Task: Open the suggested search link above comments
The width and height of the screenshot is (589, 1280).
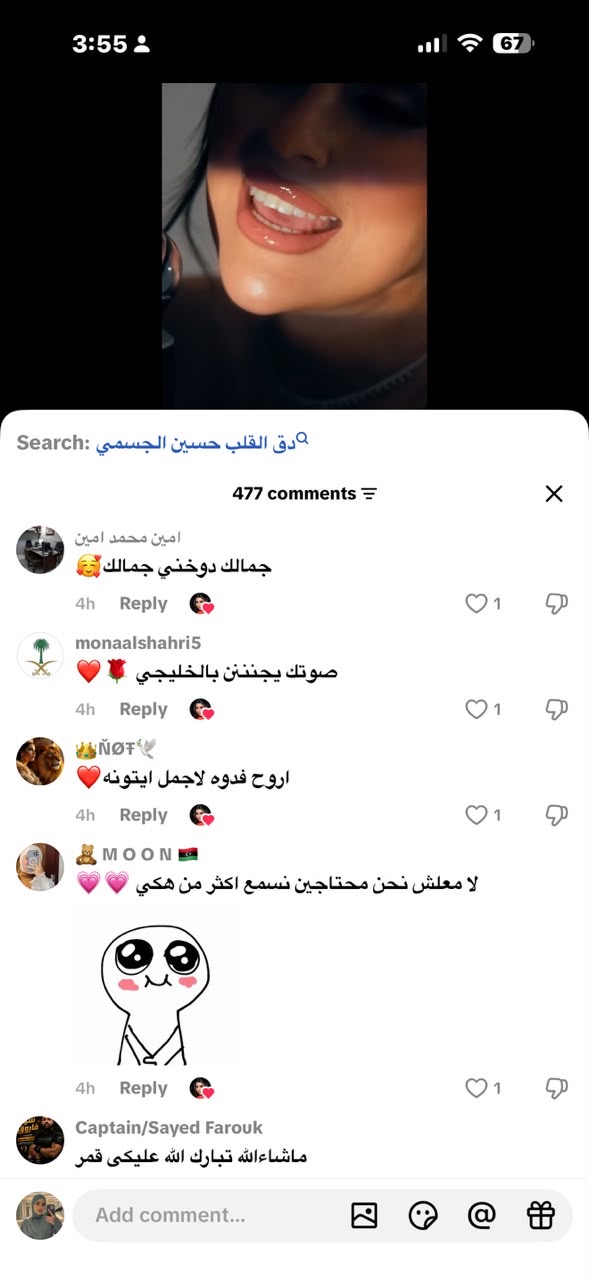Action: tap(203, 442)
